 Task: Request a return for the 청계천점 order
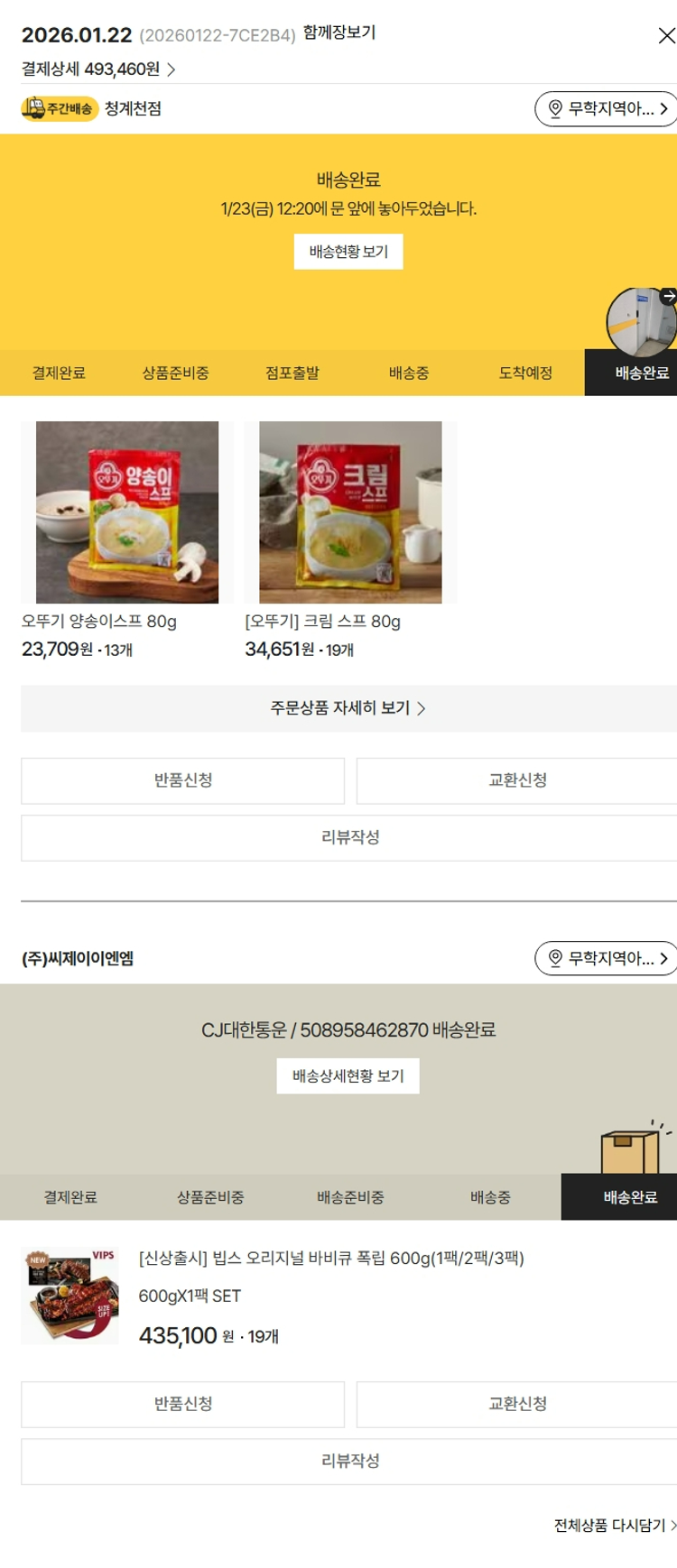tap(183, 780)
